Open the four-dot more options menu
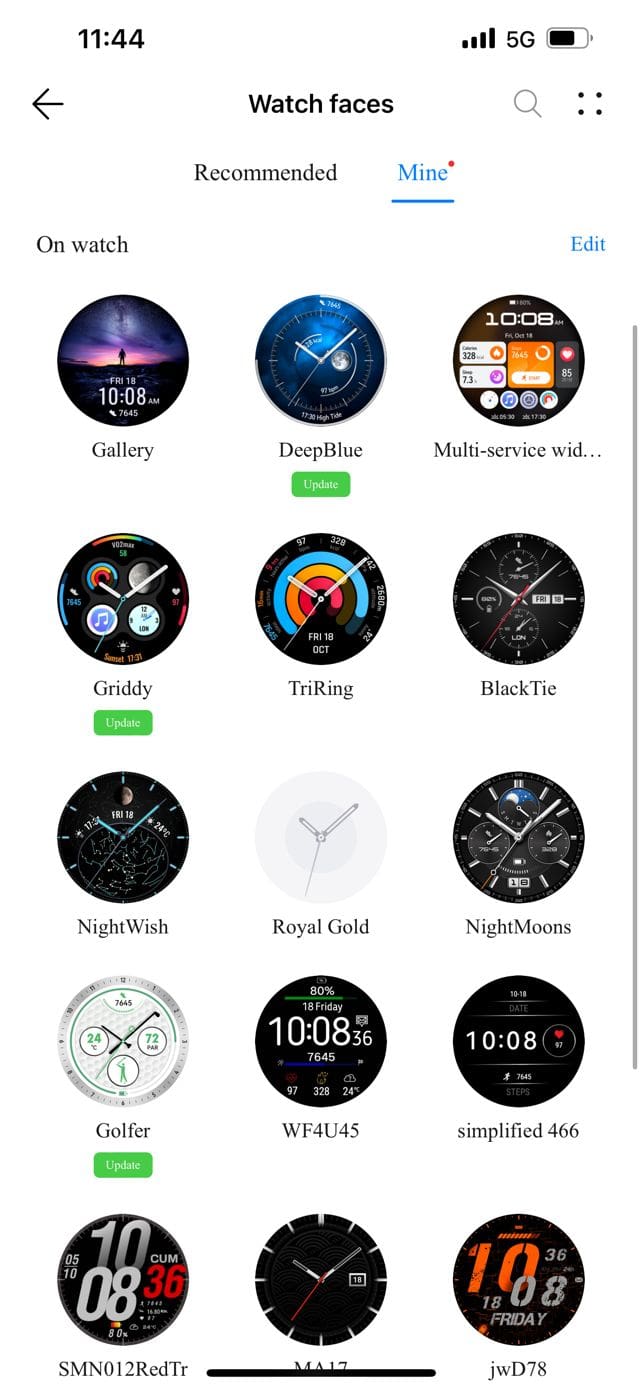Viewport: 642px width, 1389px height. (590, 104)
